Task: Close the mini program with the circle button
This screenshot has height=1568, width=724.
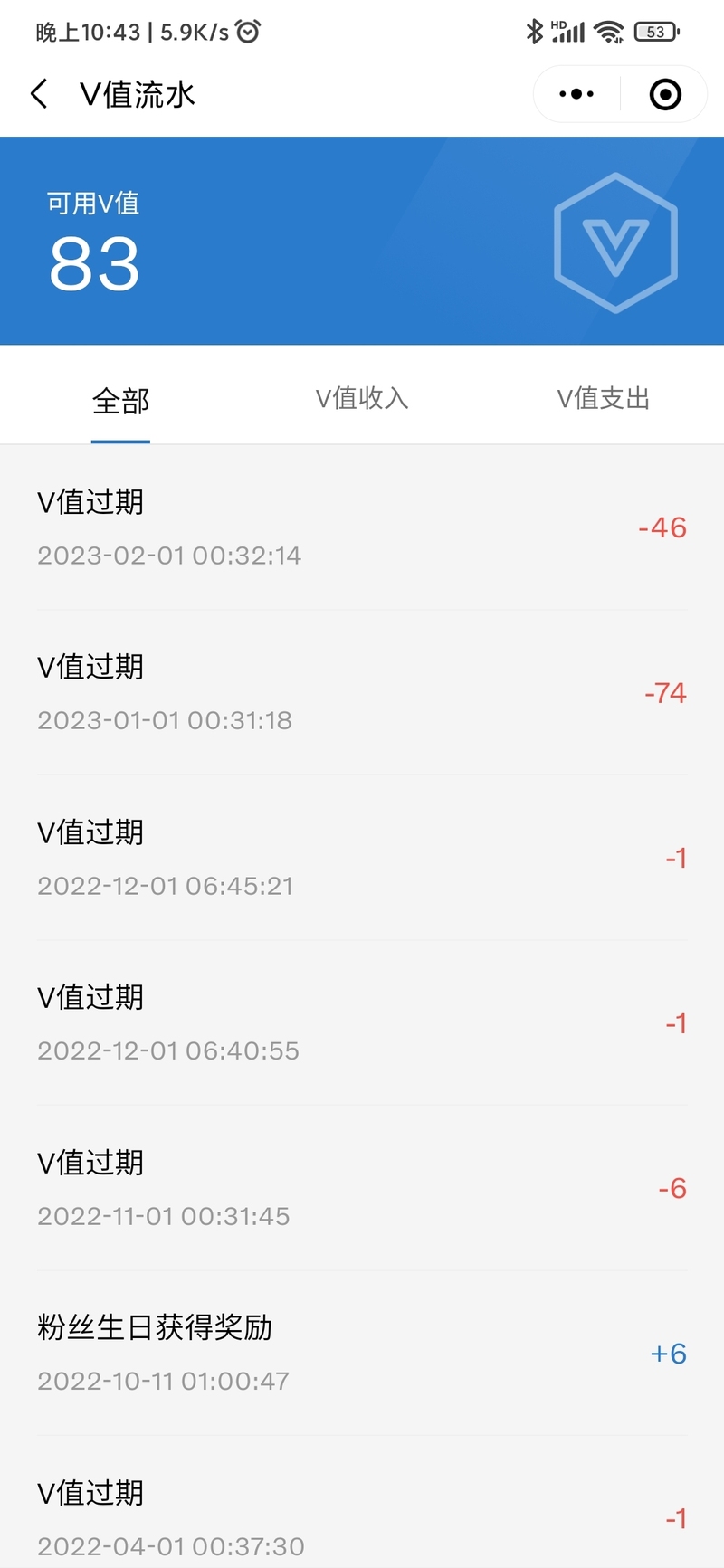Action: pos(665,94)
